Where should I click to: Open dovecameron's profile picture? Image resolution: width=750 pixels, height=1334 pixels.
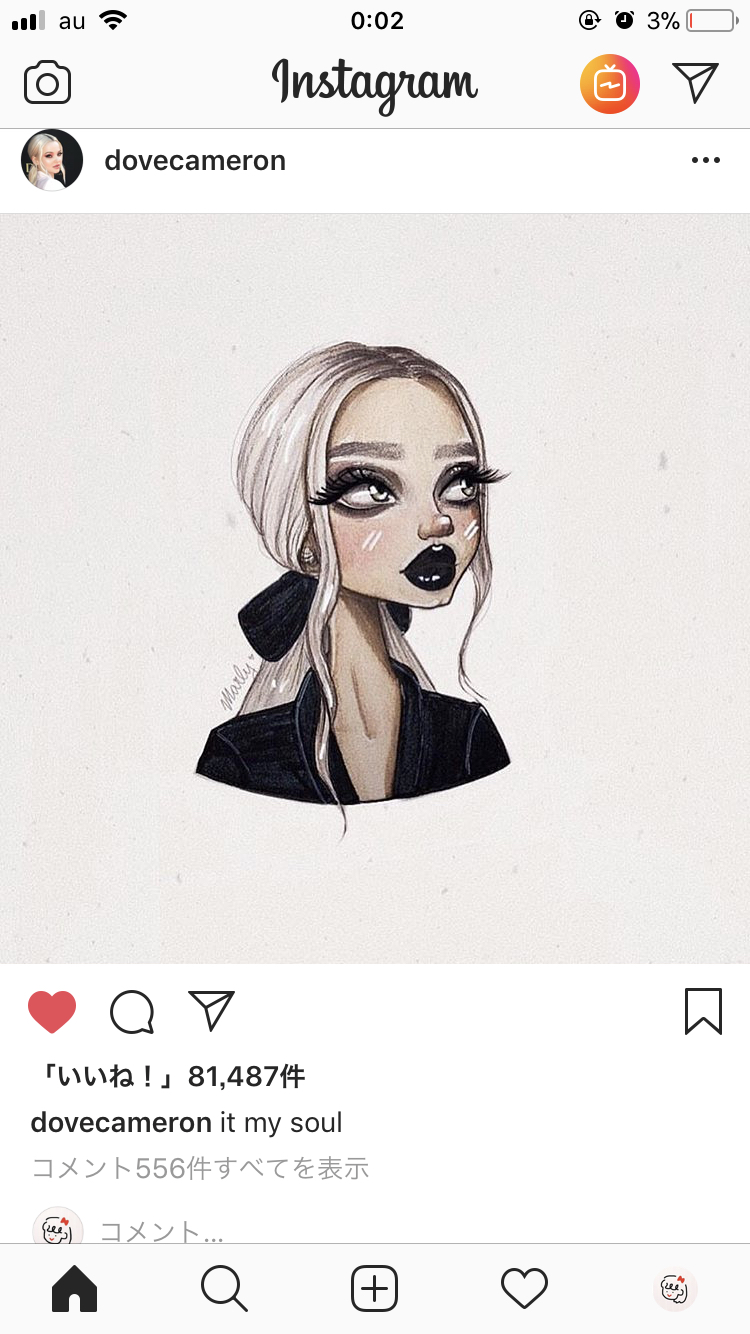pyautogui.click(x=51, y=160)
